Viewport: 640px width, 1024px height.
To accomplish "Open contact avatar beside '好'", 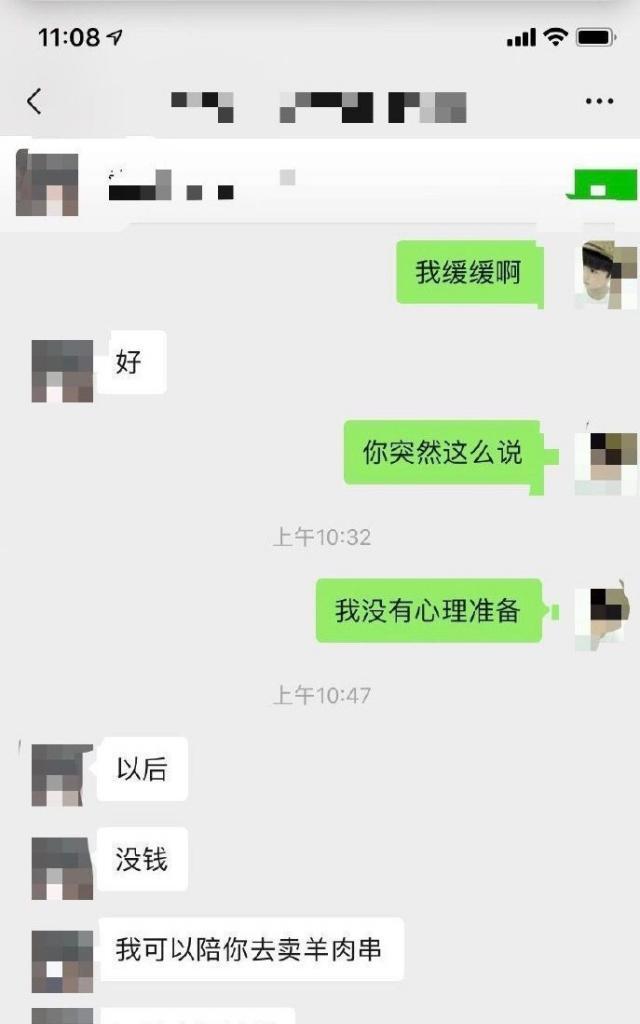I will [x=62, y=371].
